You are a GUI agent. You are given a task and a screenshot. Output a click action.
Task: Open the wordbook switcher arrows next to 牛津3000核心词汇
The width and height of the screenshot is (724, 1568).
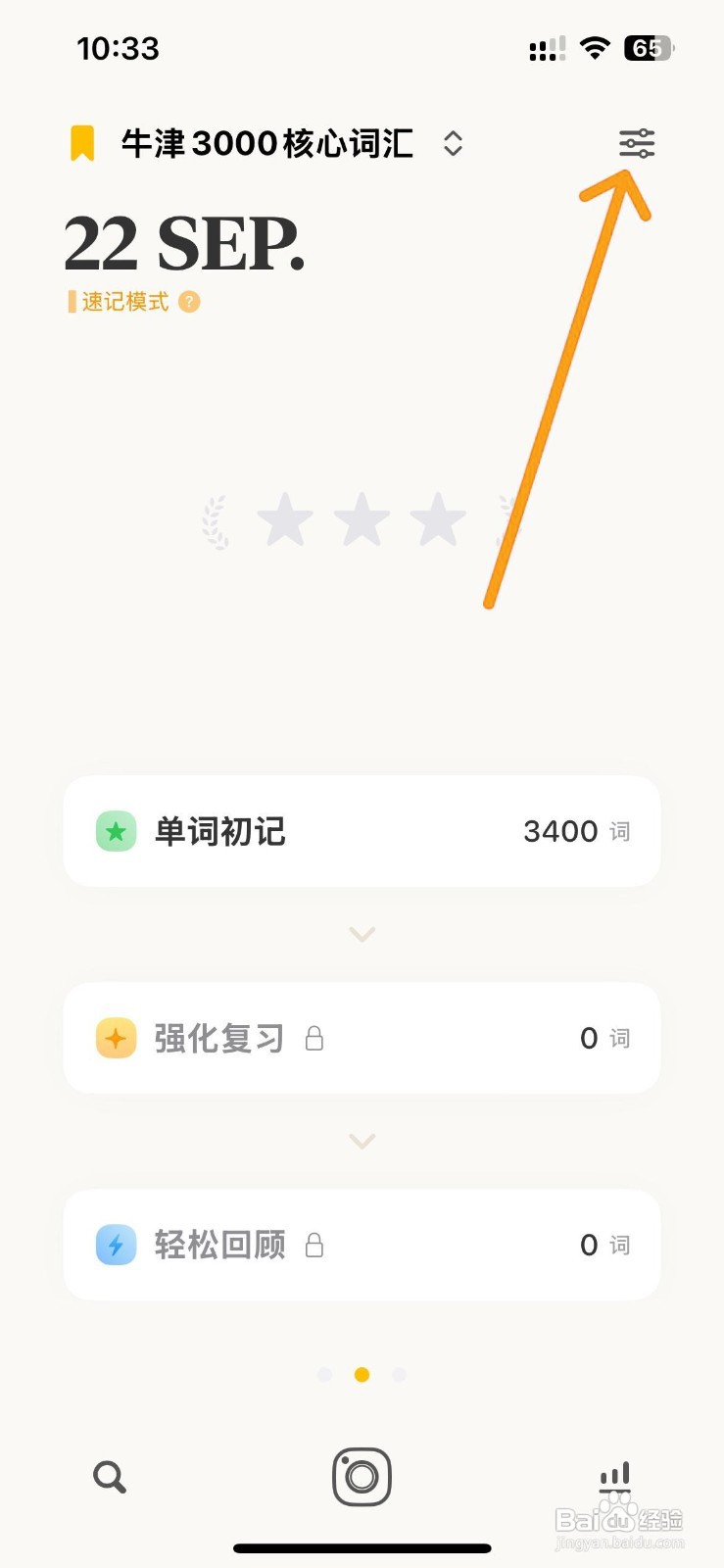453,143
